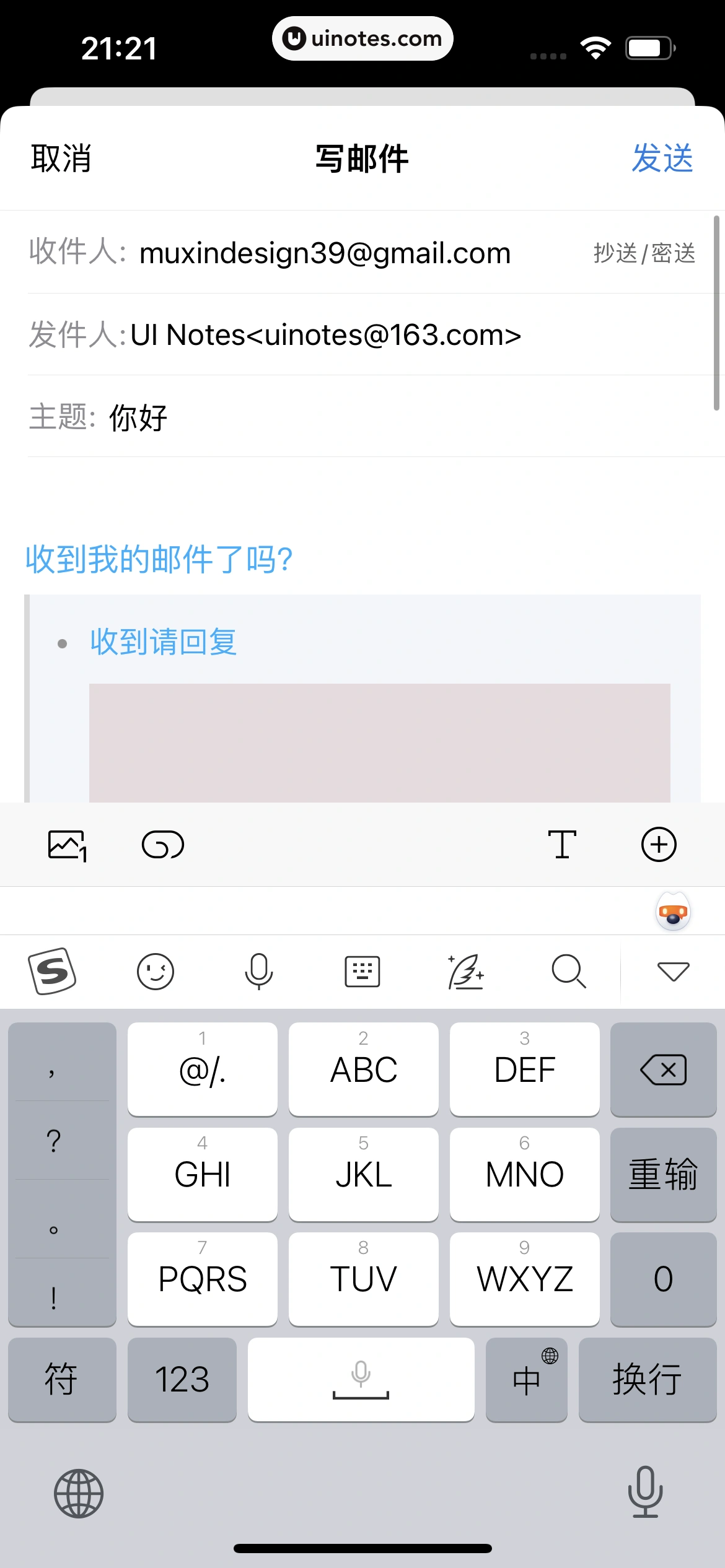Cancel composing with 取消

coord(60,159)
